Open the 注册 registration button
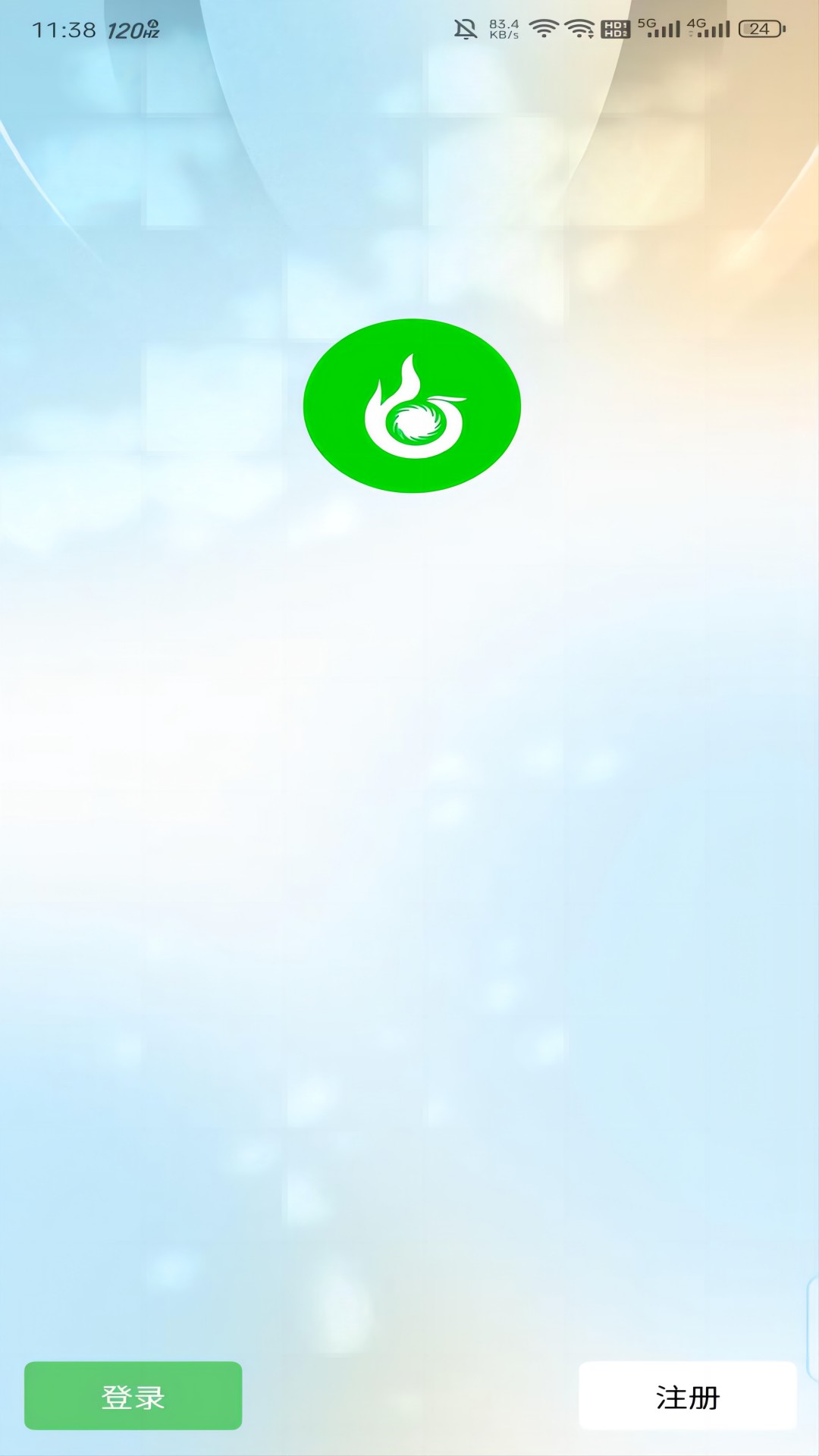 (x=687, y=1396)
